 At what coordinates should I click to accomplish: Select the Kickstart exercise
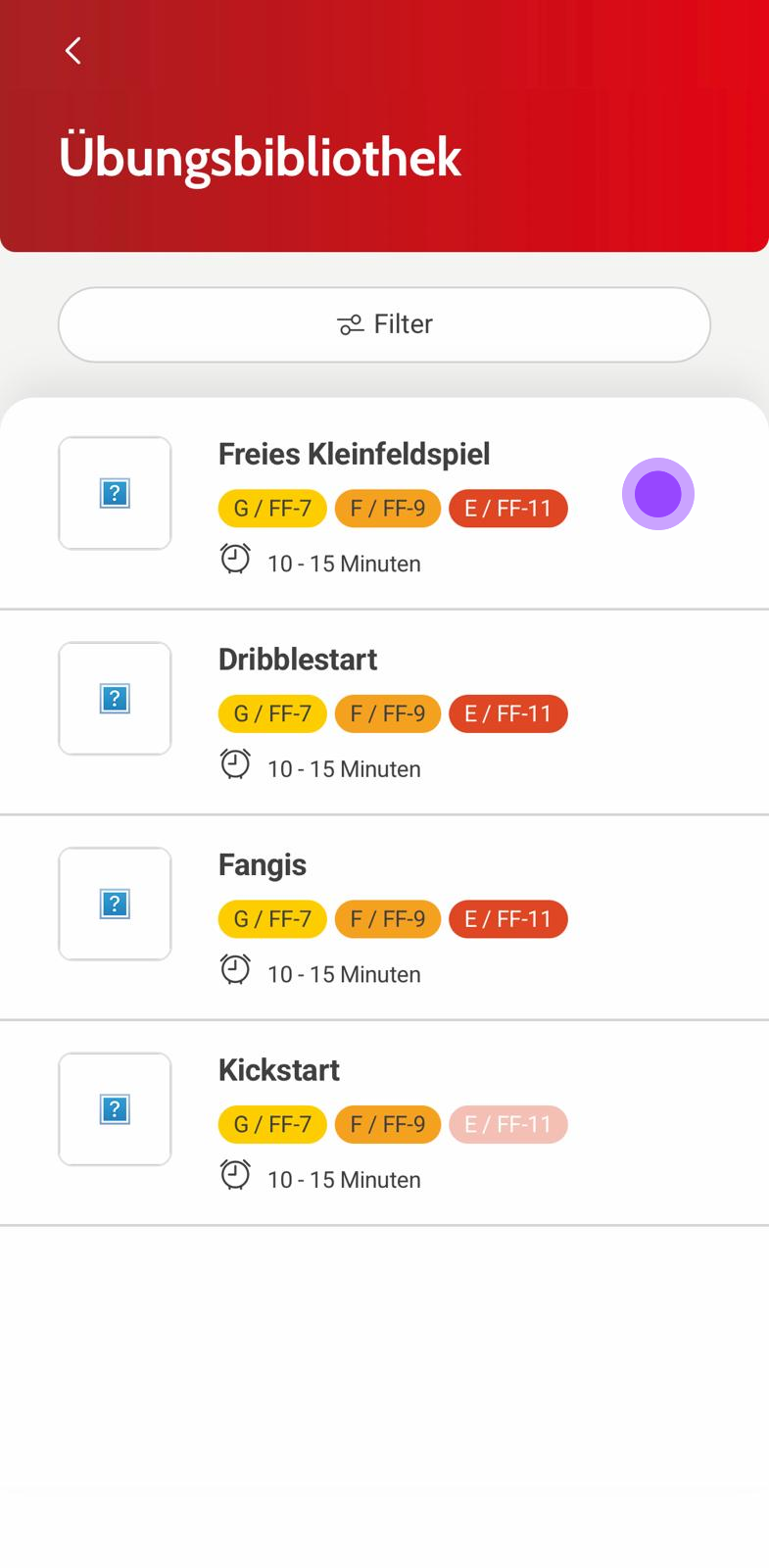(279, 1070)
